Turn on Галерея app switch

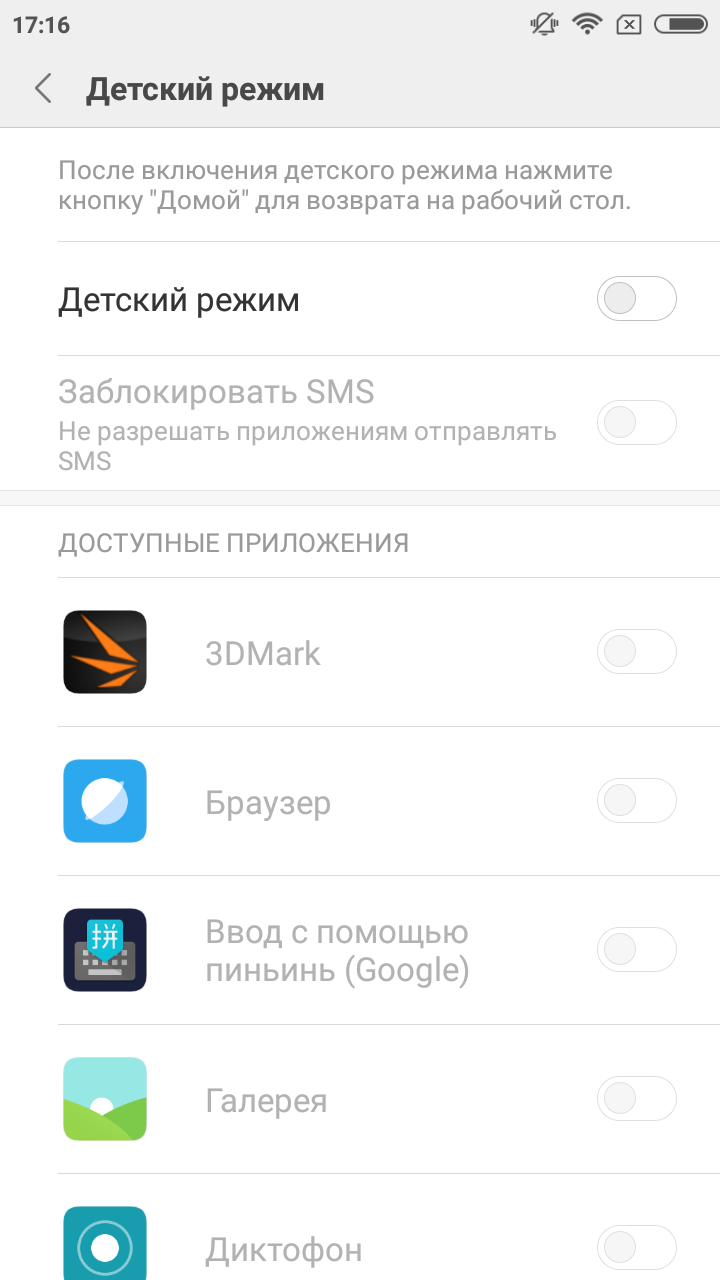point(637,1099)
